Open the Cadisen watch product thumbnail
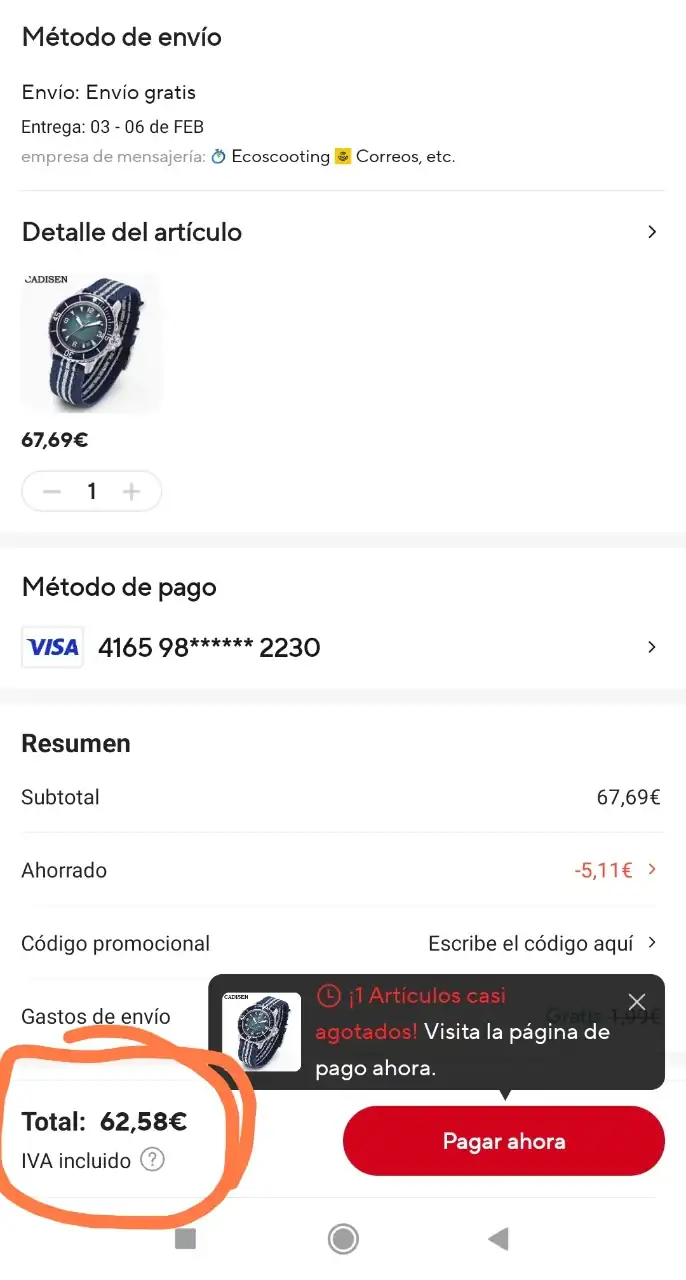 (x=91, y=343)
